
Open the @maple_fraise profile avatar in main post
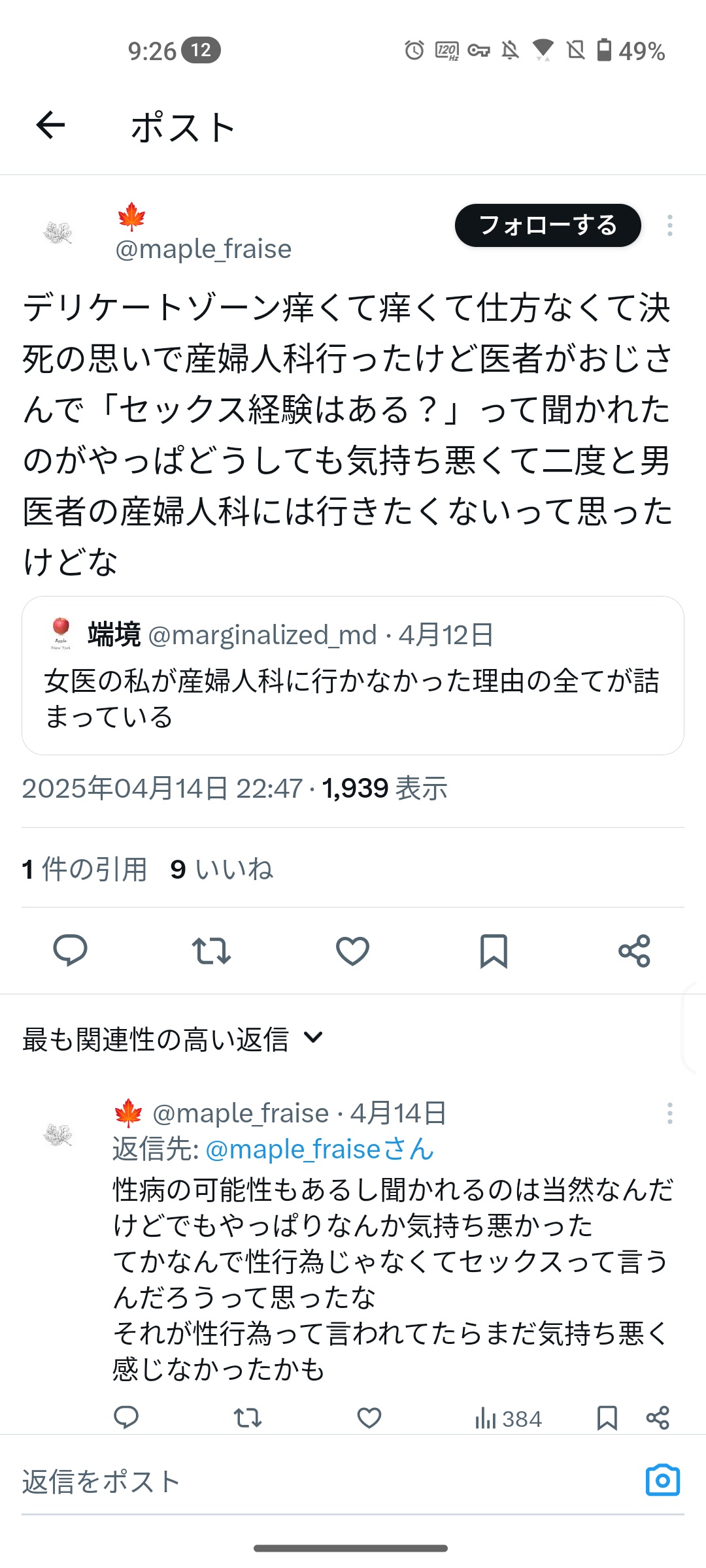point(58,233)
